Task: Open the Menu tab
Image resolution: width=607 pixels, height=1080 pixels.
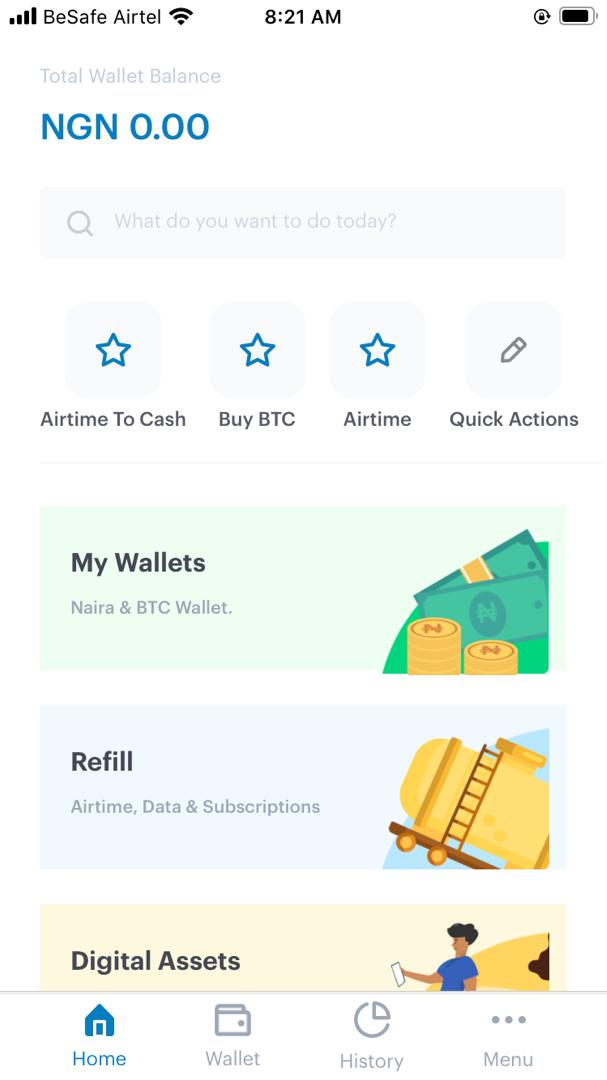Action: tap(508, 1036)
